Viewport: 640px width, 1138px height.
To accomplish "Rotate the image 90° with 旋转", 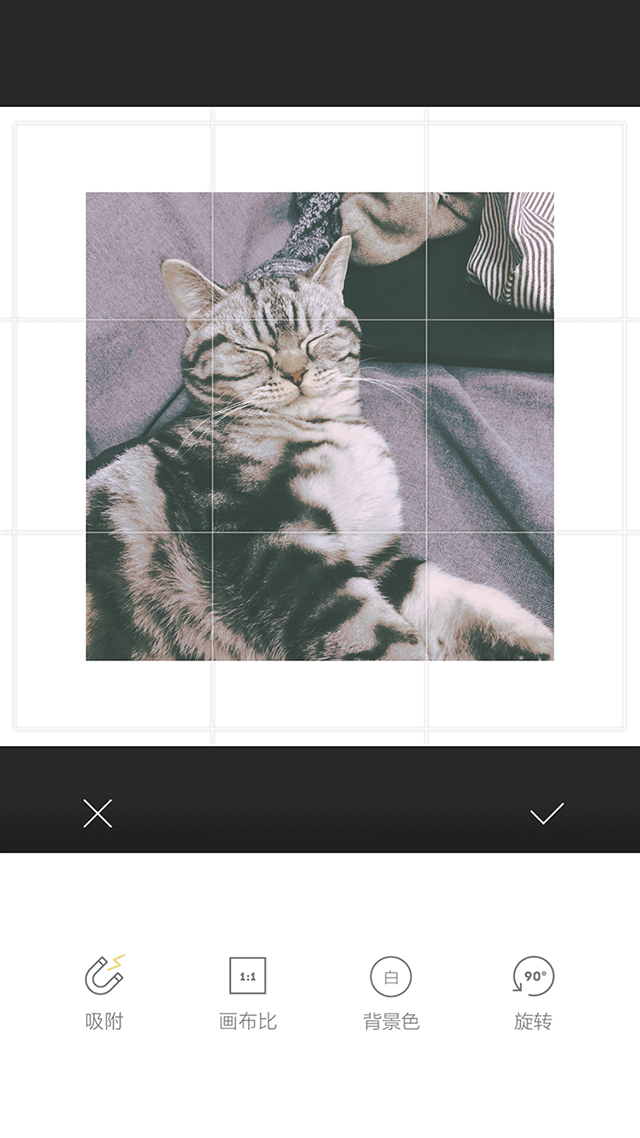I will (x=533, y=991).
